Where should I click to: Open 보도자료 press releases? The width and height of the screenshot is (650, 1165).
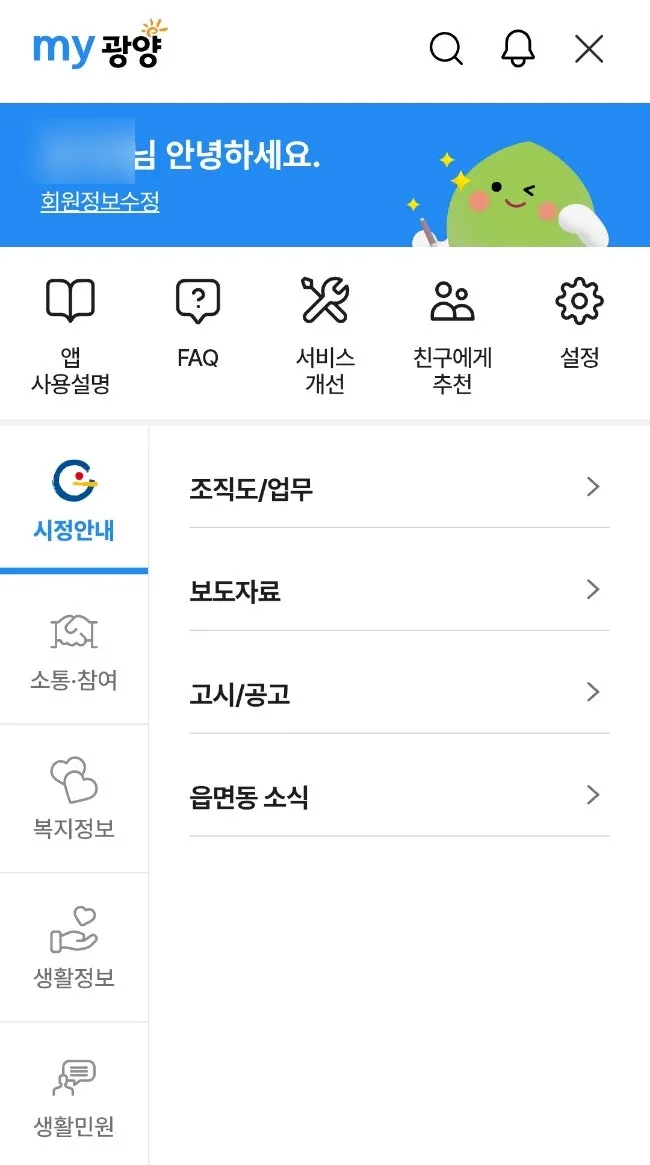[x=399, y=591]
